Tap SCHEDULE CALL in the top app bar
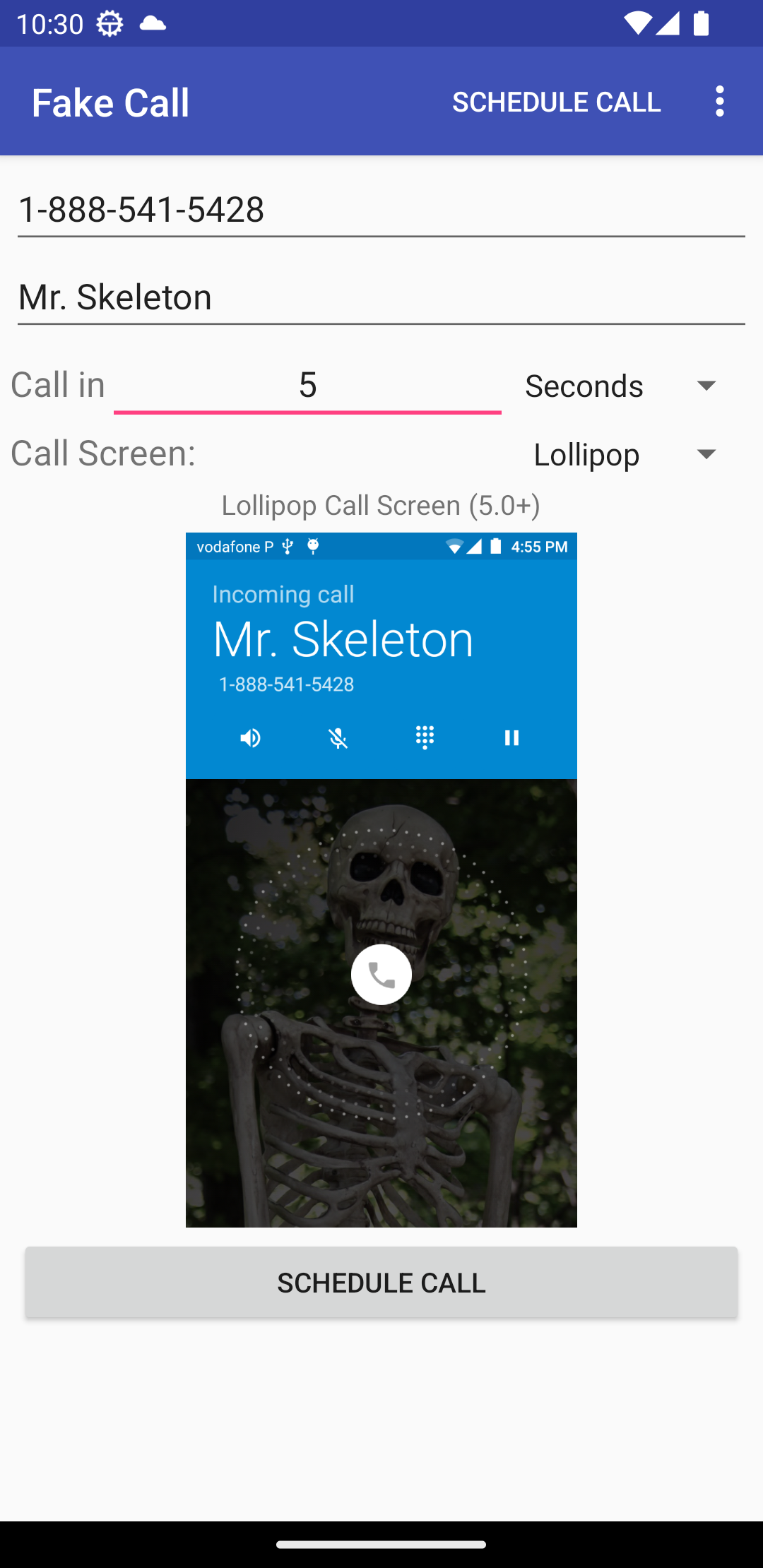Viewport: 763px width, 1568px height. click(x=556, y=102)
